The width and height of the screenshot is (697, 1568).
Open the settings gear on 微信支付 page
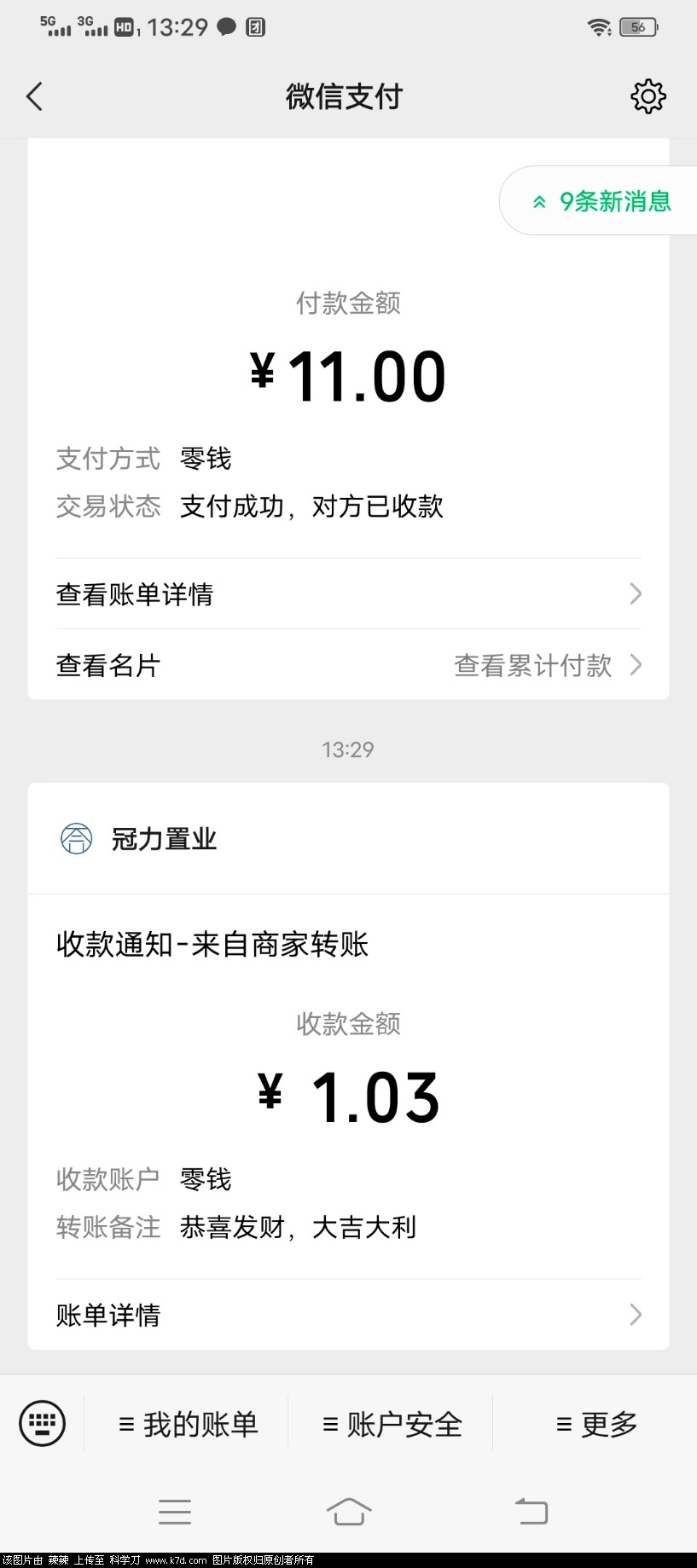tap(648, 95)
